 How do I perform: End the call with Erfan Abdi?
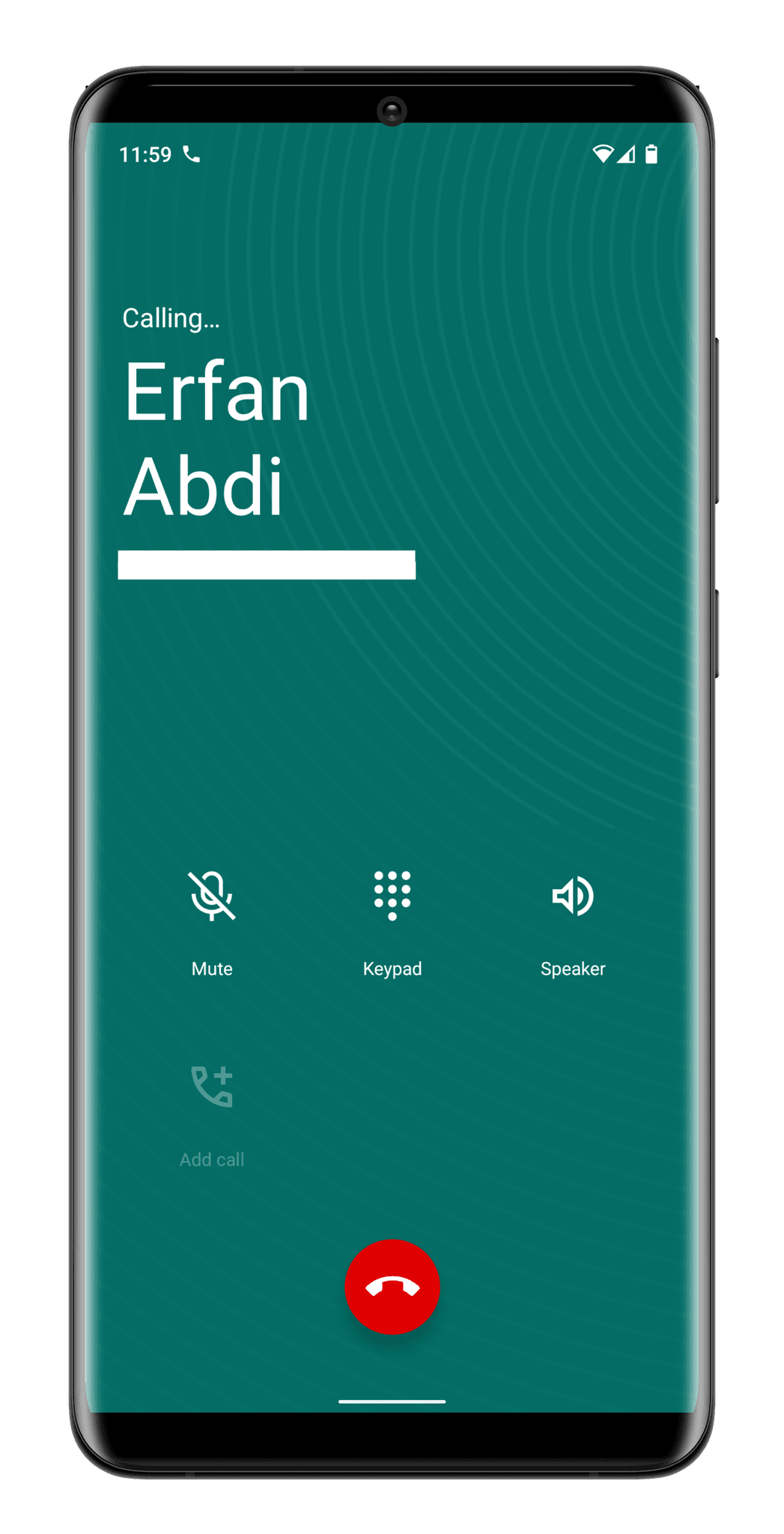tap(392, 1287)
